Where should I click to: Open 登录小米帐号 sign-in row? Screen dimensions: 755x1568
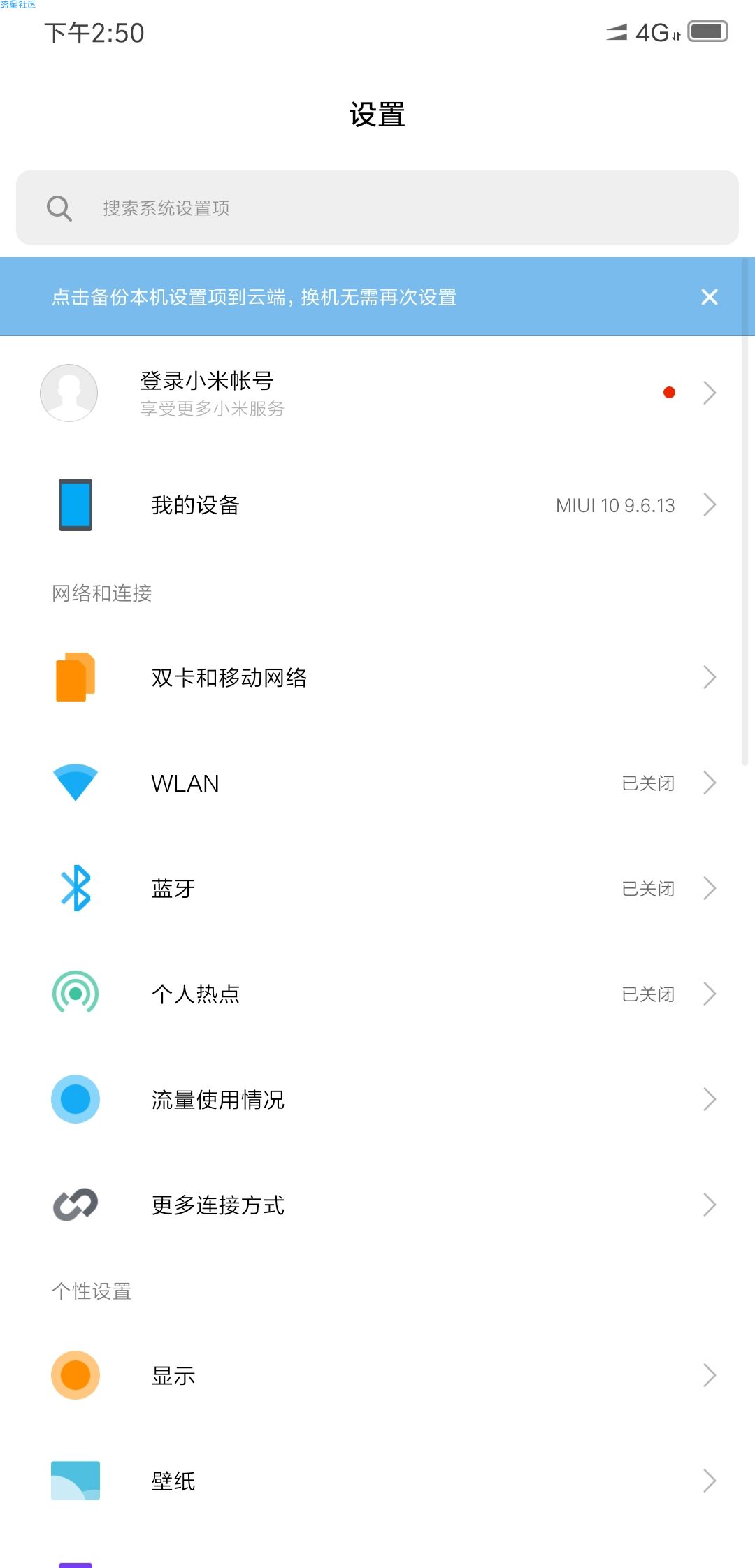pos(377,393)
